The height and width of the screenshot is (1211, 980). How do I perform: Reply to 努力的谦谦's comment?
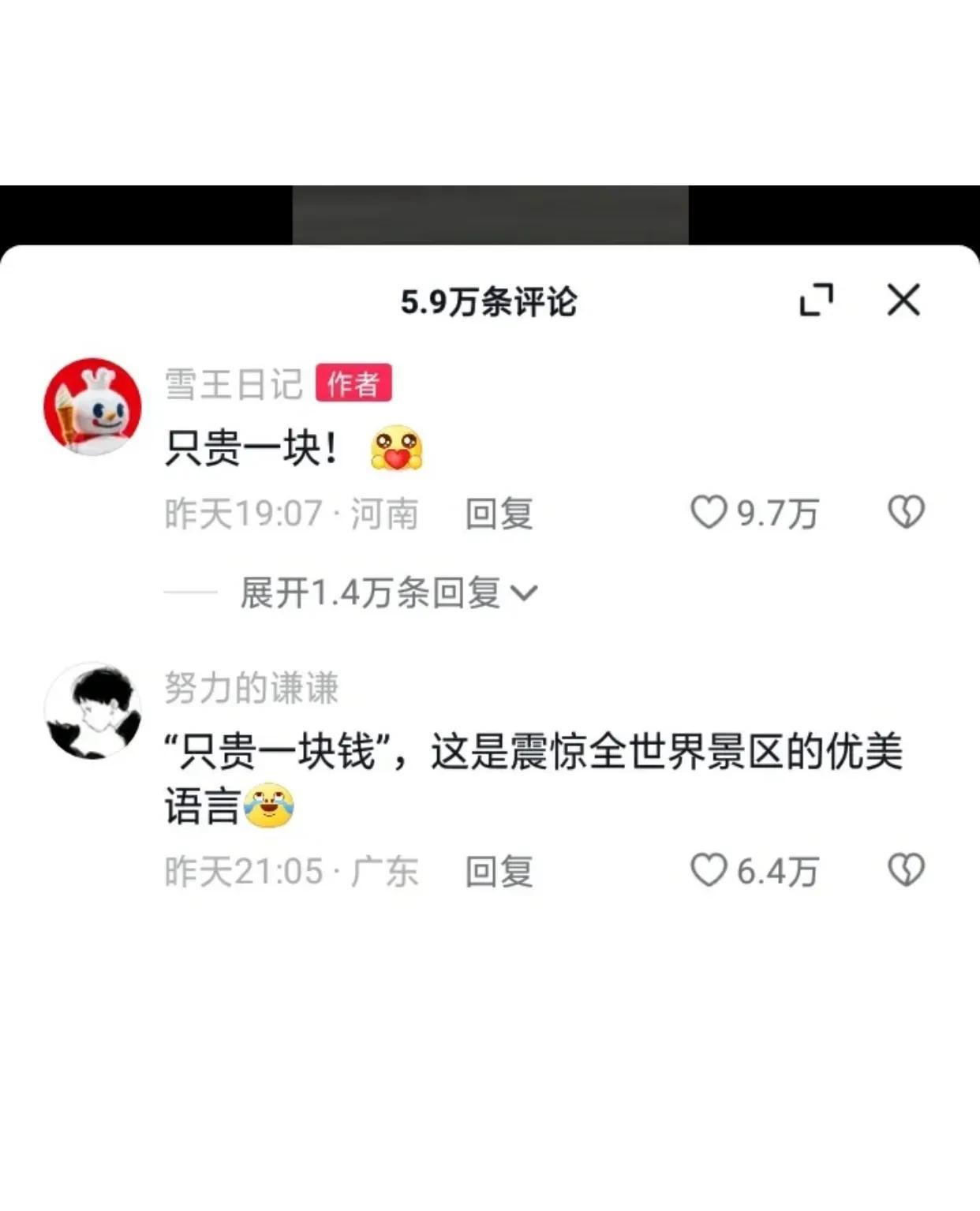tap(499, 872)
